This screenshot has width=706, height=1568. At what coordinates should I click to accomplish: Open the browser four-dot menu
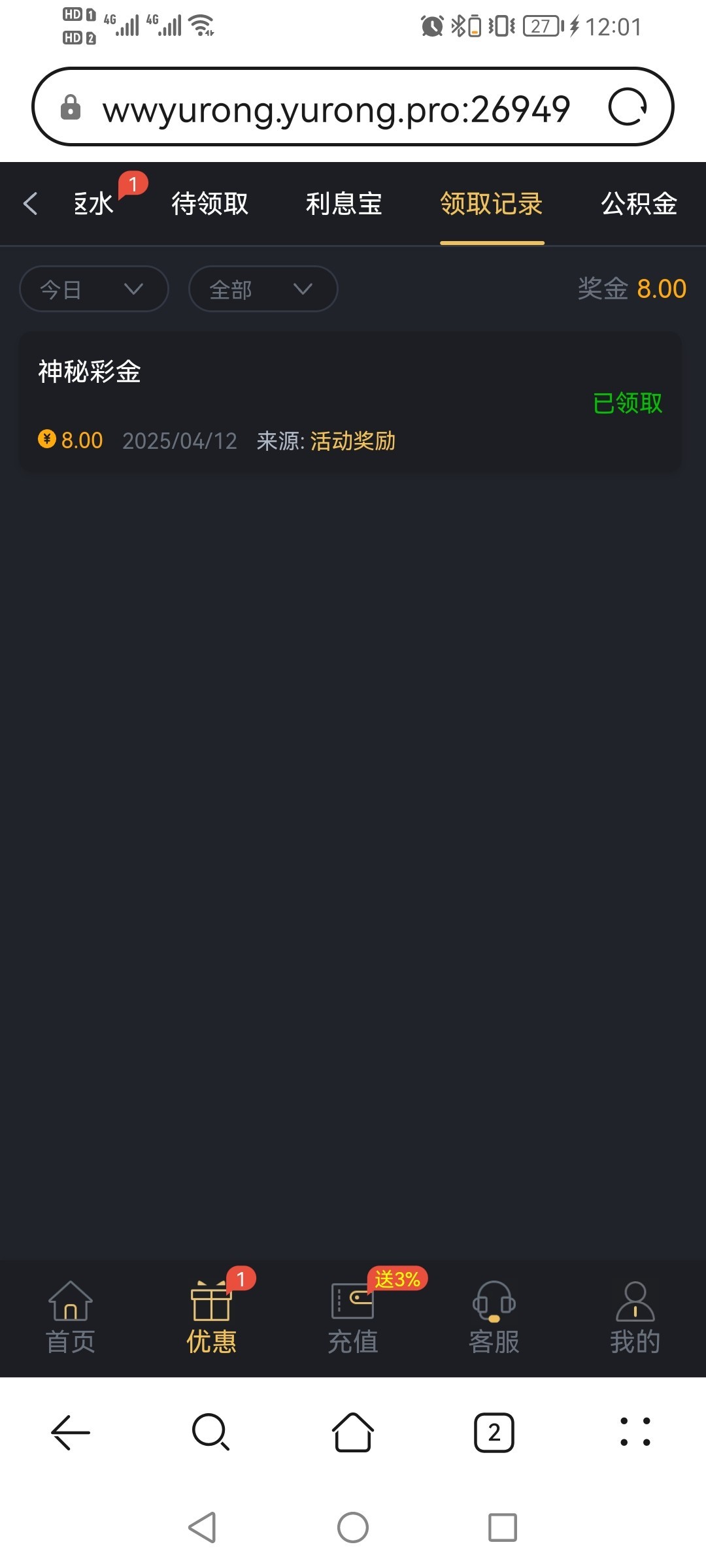[635, 1432]
